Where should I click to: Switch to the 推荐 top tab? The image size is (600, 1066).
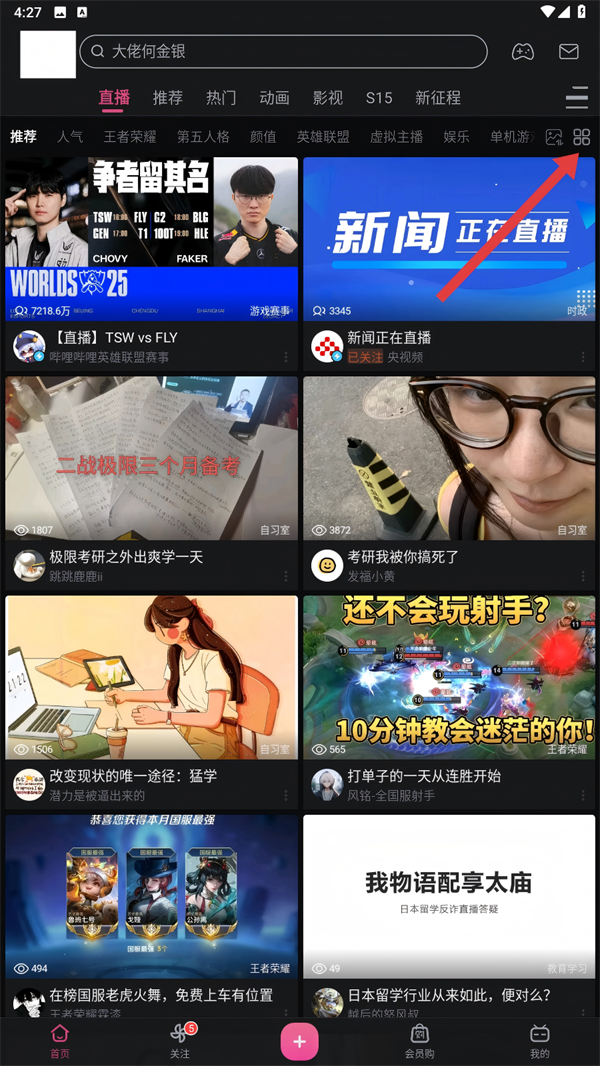click(168, 98)
